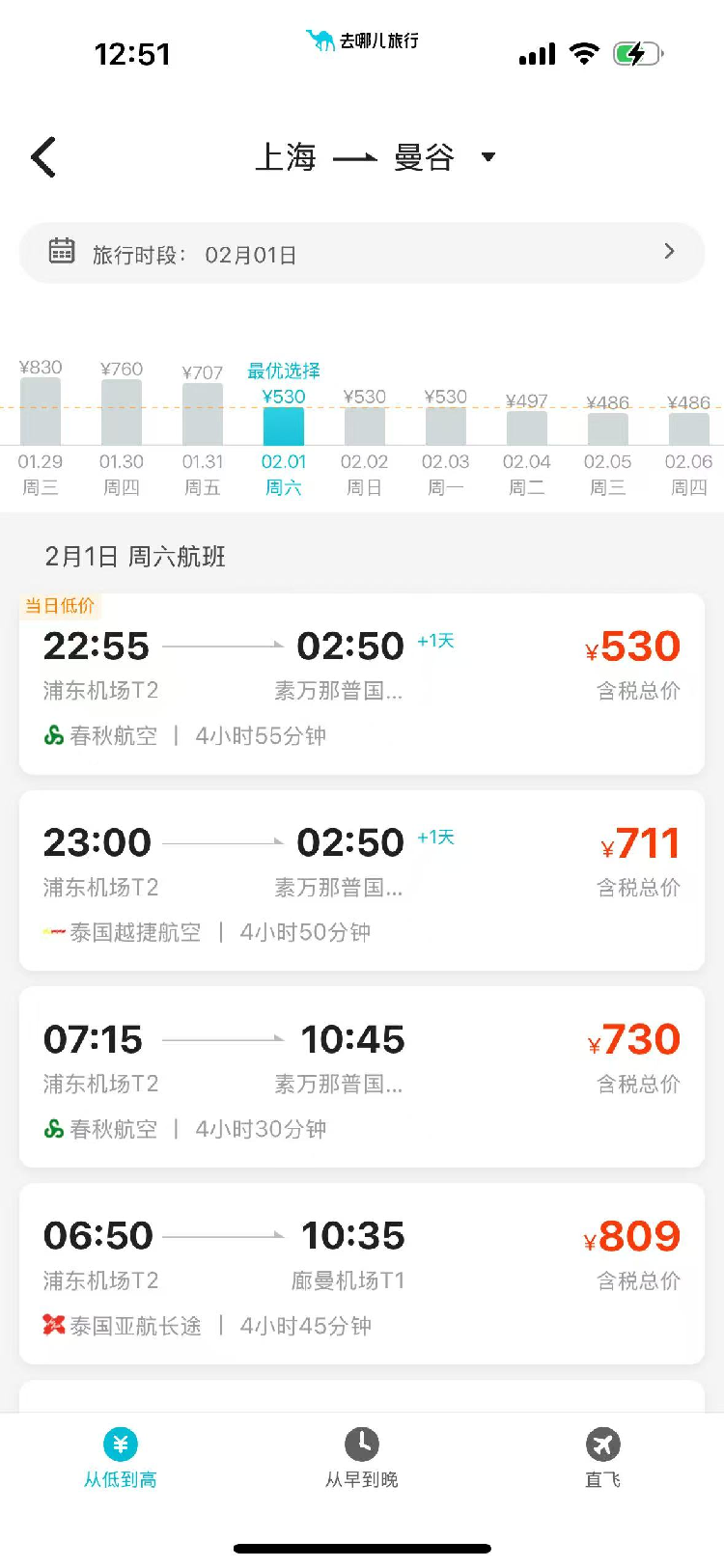Open the 旅行时段 date picker row
The height and width of the screenshot is (1568, 724).
362,254
